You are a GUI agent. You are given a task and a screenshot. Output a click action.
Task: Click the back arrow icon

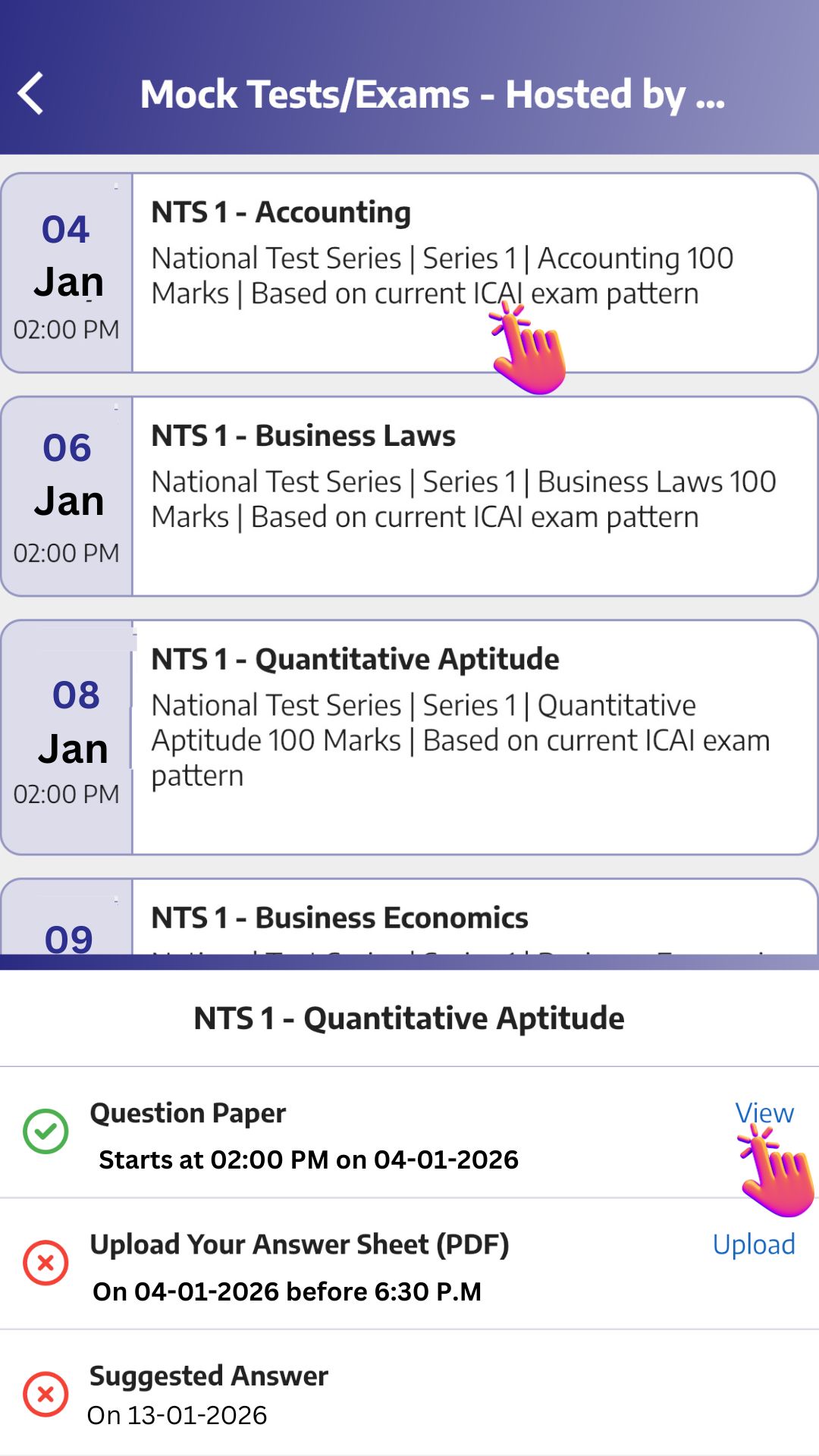pyautogui.click(x=30, y=93)
